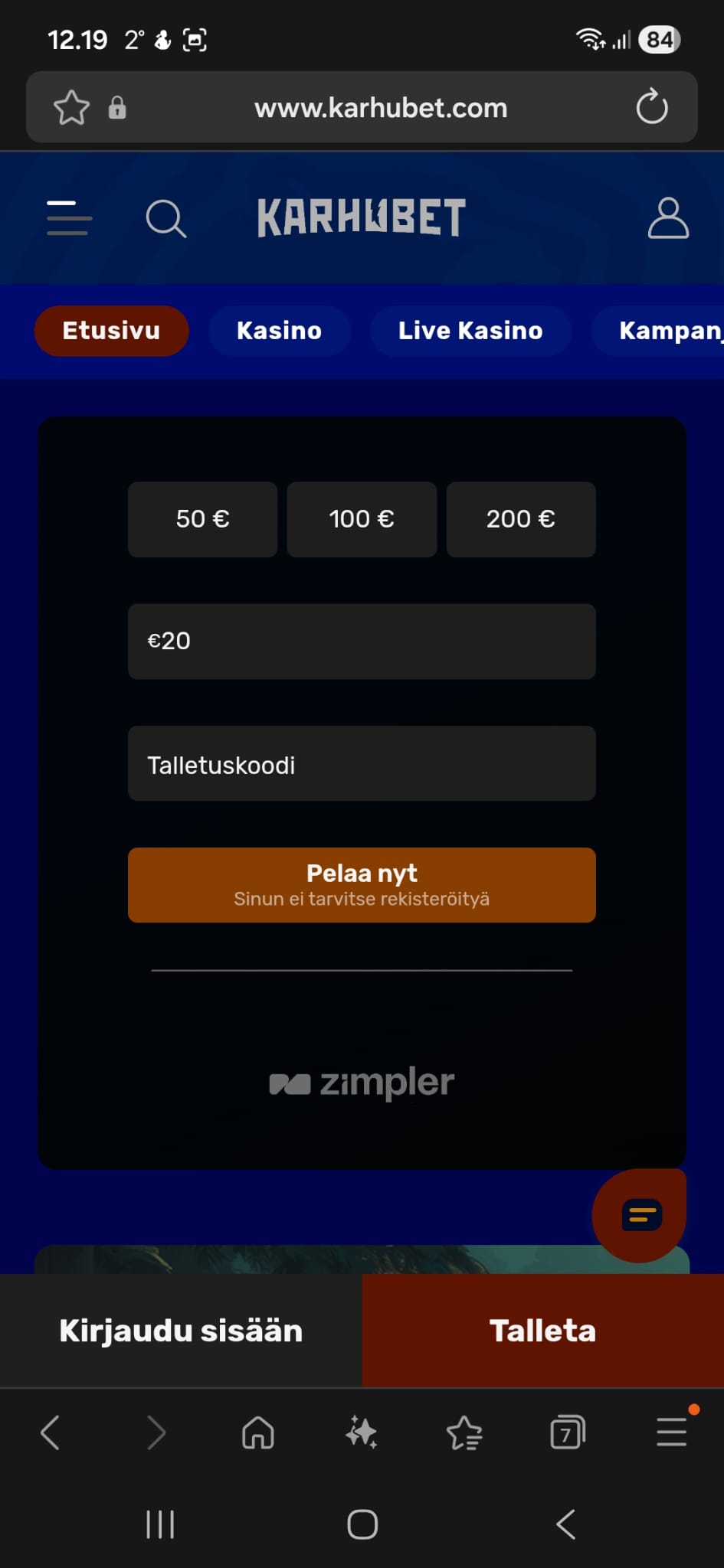
Task: Choose the 200 € deposit amount
Action: (x=520, y=519)
